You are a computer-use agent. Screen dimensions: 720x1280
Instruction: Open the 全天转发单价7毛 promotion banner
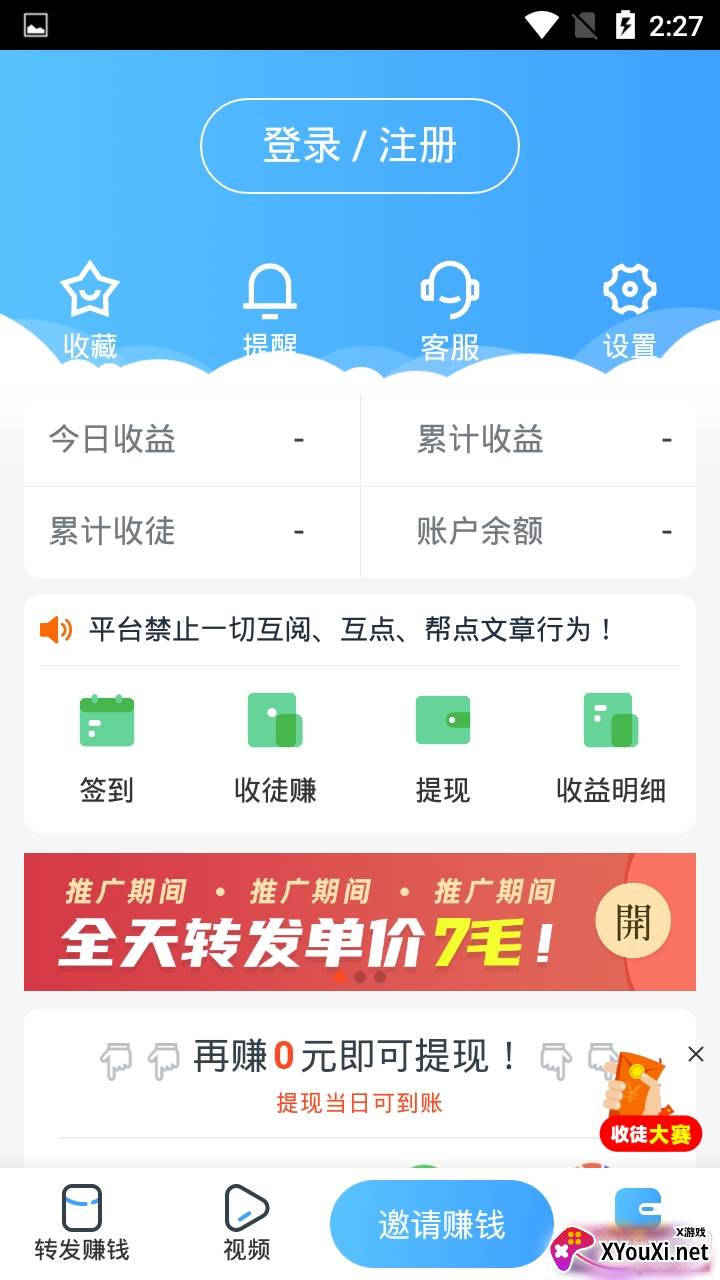360,922
